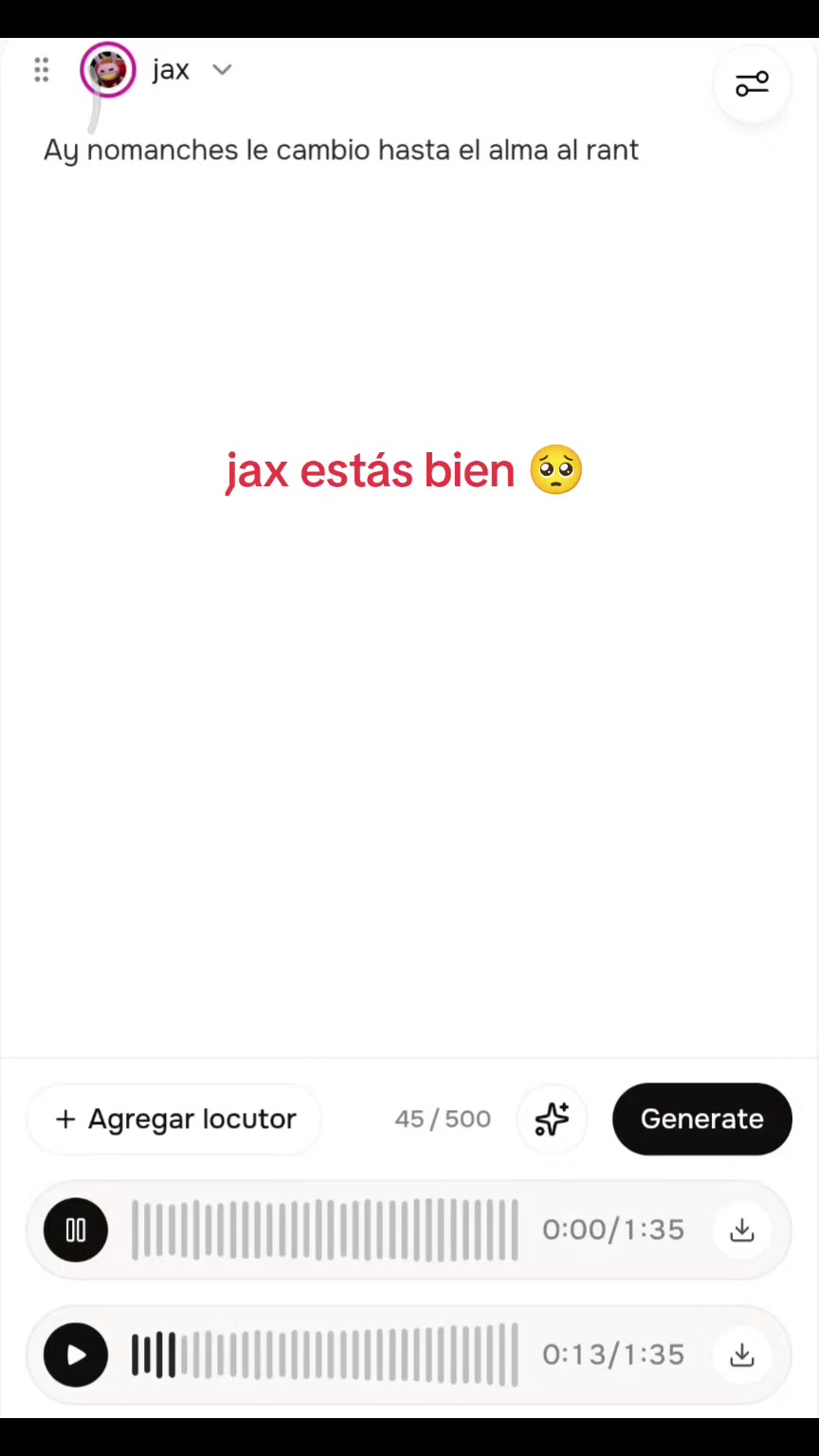This screenshot has height=1456, width=819.
Task: Tap the drag handle next to jax
Action: pyautogui.click(x=41, y=70)
